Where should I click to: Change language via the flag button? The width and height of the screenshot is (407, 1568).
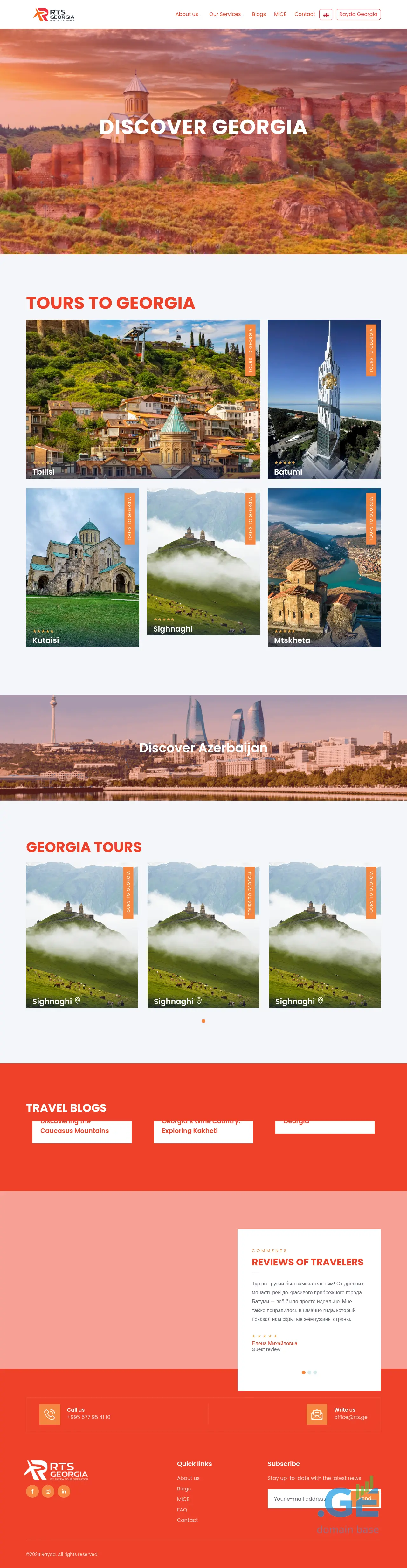tap(326, 15)
